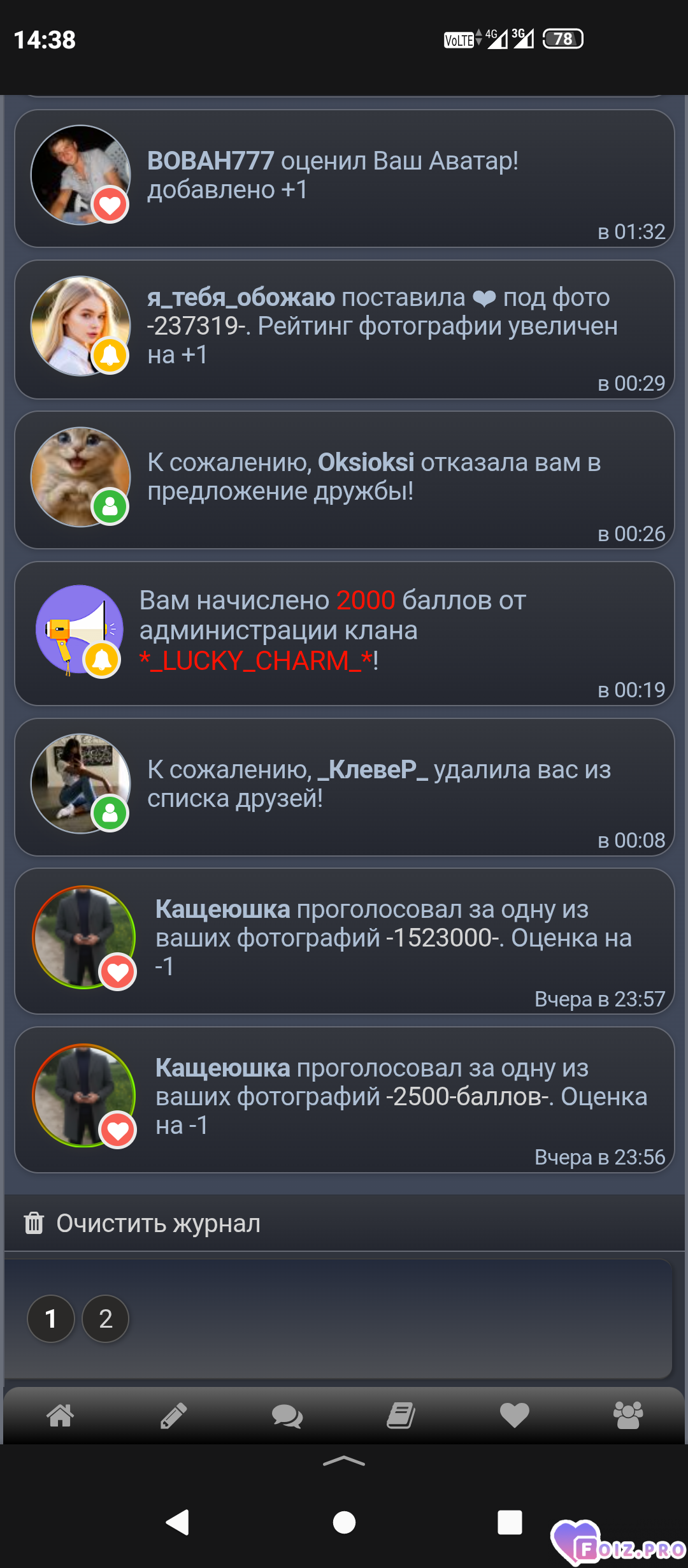The width and height of the screenshot is (688, 1568).
Task: Open the LUCKY_CHARM clan points notification
Action: click(344, 633)
